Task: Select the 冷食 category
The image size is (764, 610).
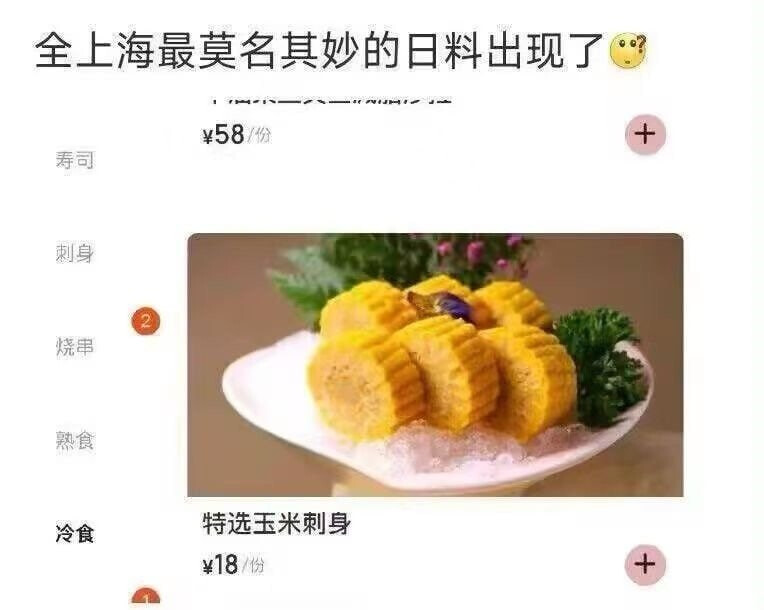Action: [75, 534]
